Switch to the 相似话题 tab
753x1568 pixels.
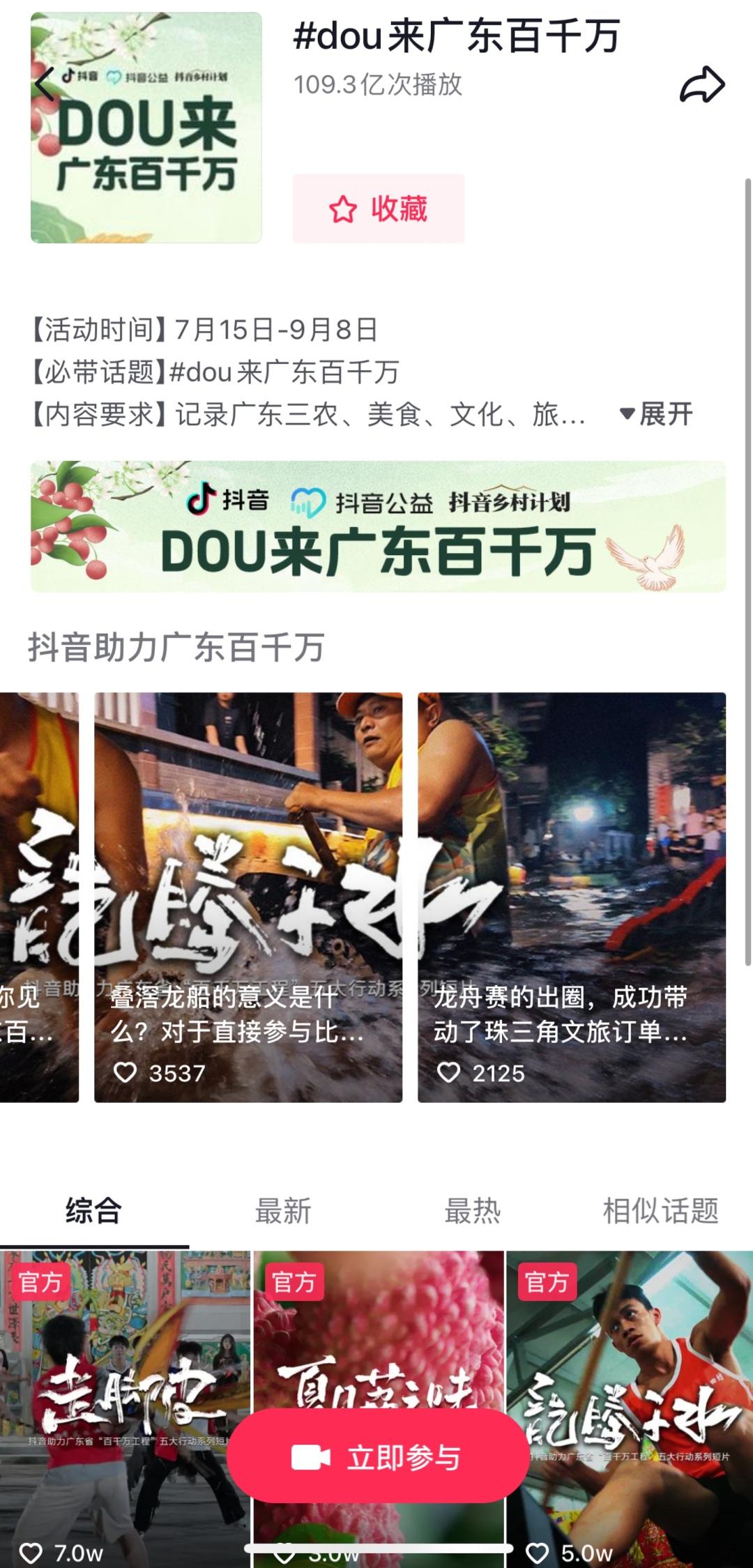660,1210
